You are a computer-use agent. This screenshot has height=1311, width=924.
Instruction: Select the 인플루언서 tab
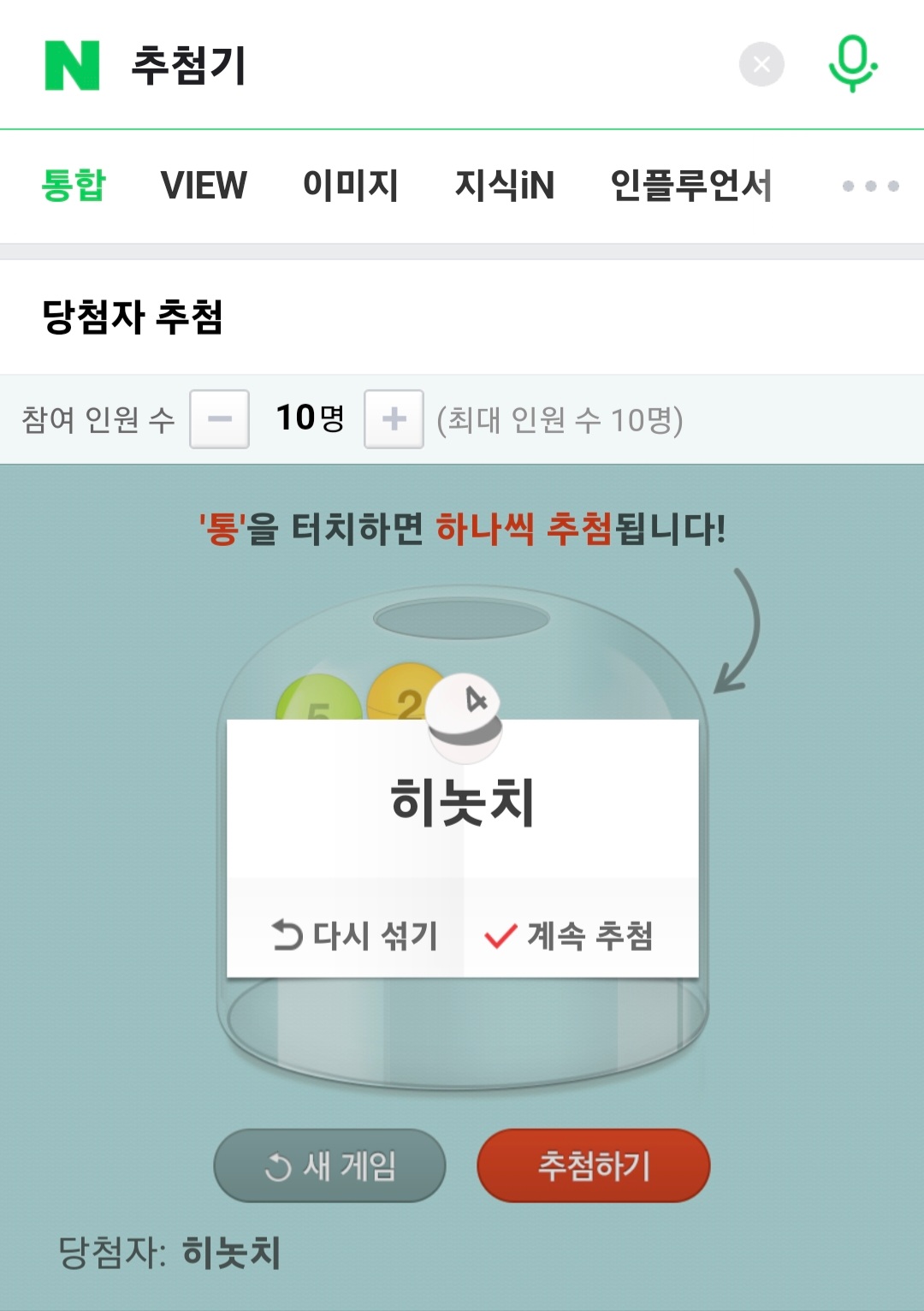pyautogui.click(x=691, y=185)
